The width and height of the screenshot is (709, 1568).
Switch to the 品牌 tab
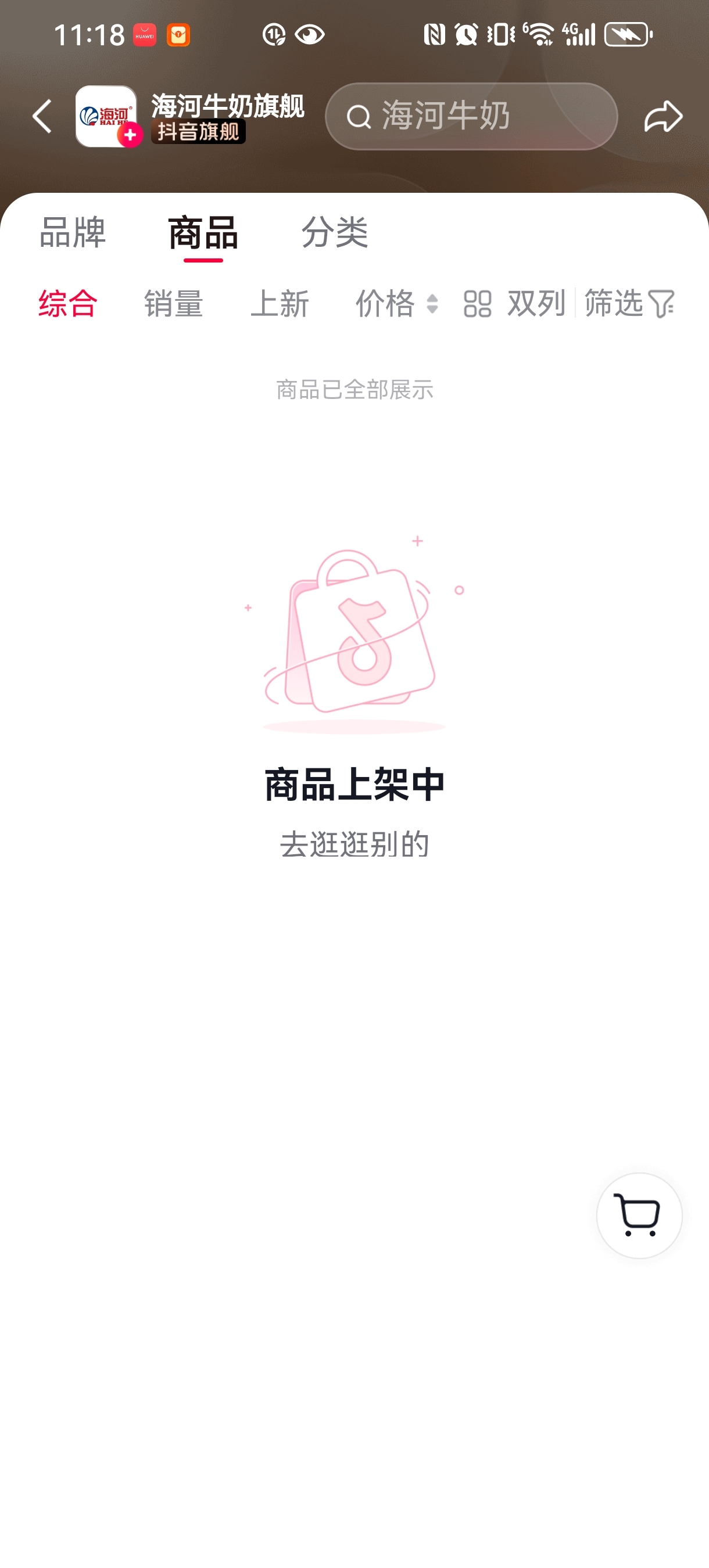pos(73,232)
